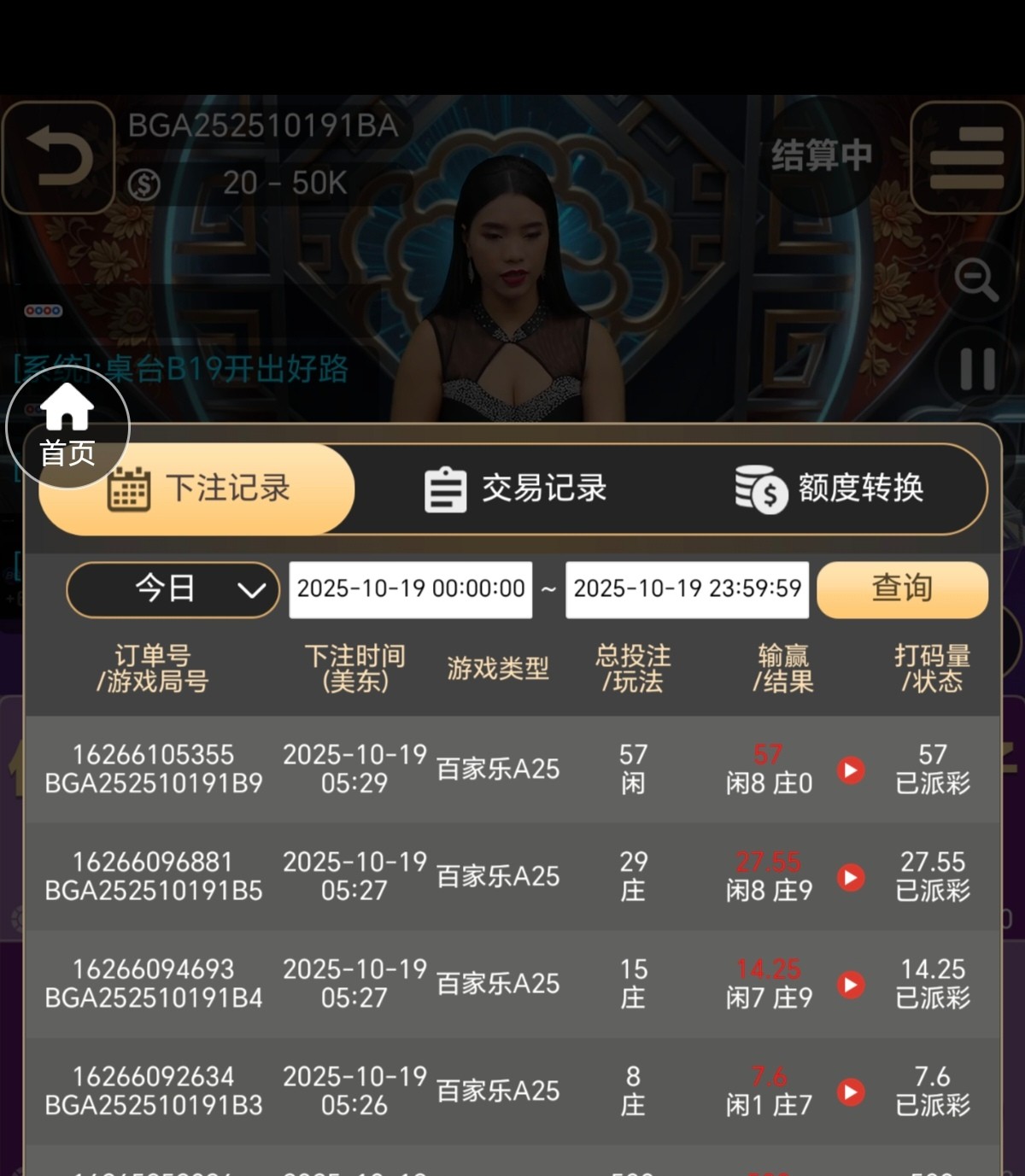Edit end time 2025-10-19 23:59:59 field
1025x1176 pixels.
pyautogui.click(x=687, y=589)
